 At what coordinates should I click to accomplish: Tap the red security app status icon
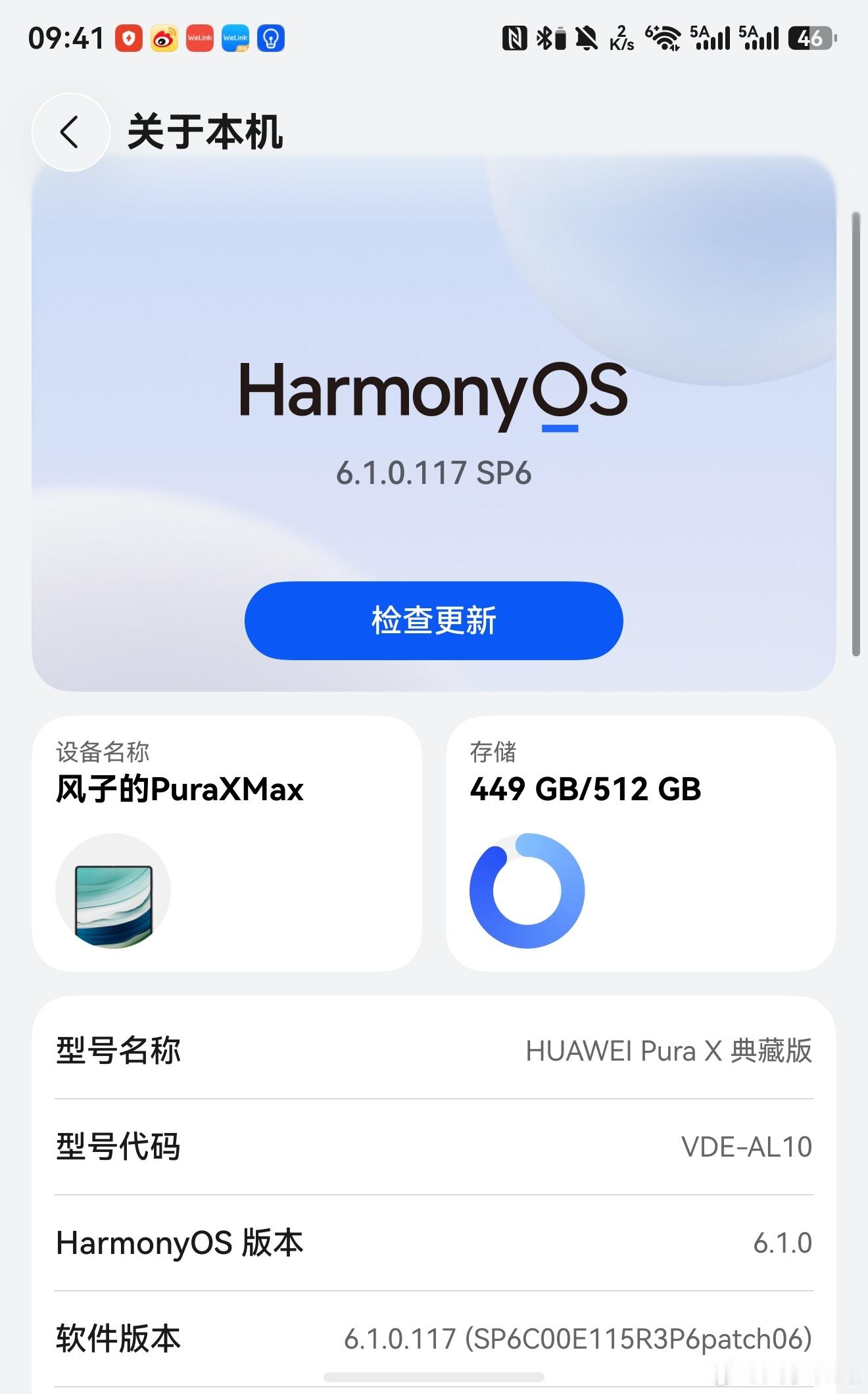[x=130, y=37]
